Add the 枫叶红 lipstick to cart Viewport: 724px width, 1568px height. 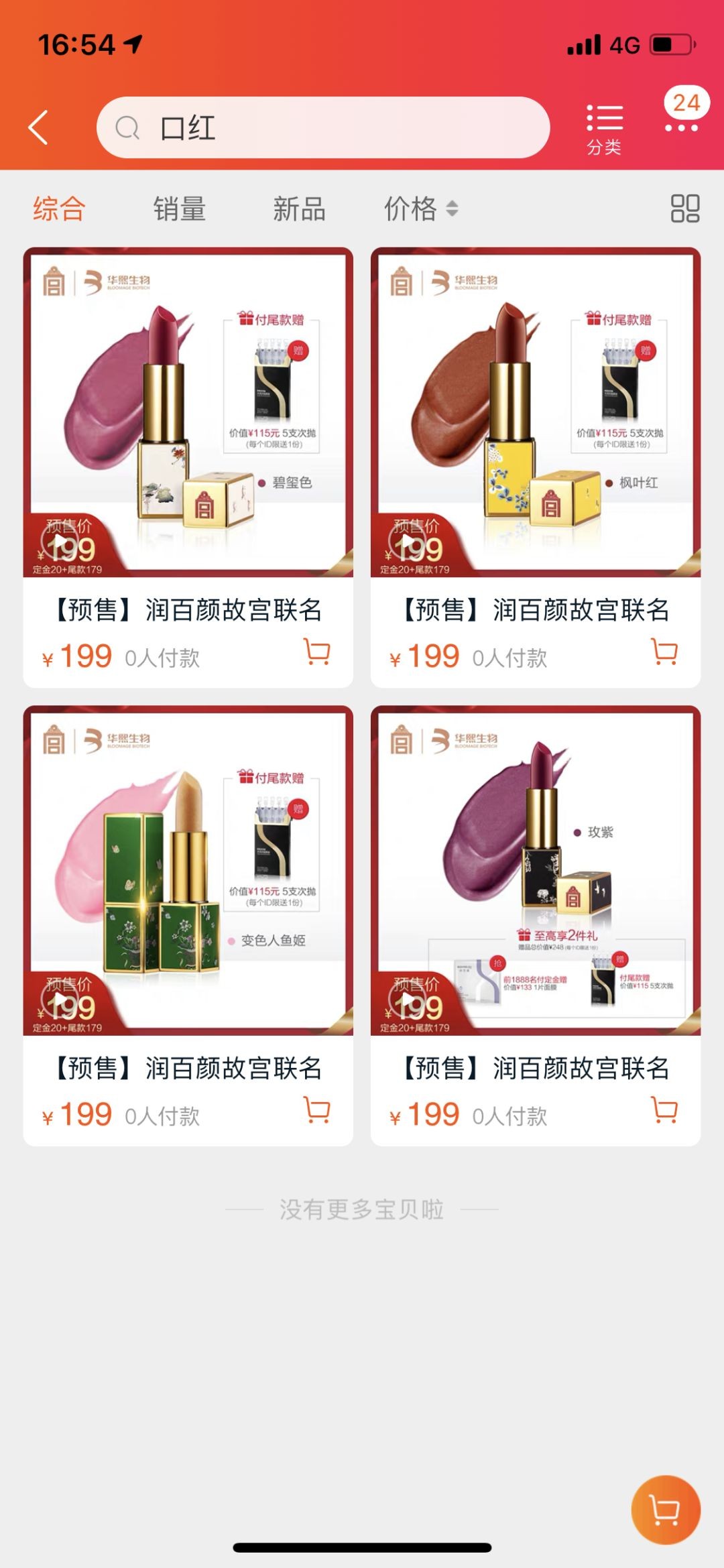(664, 652)
